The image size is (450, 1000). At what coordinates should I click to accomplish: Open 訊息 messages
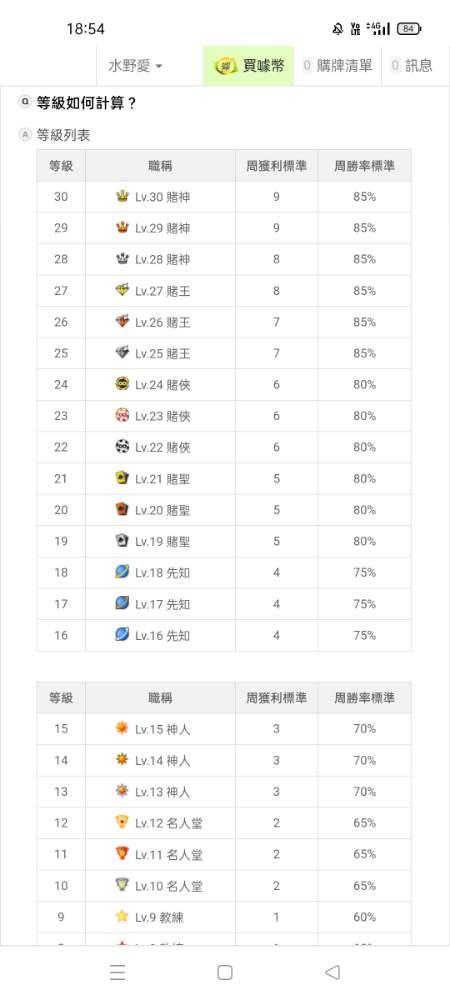(x=412, y=66)
